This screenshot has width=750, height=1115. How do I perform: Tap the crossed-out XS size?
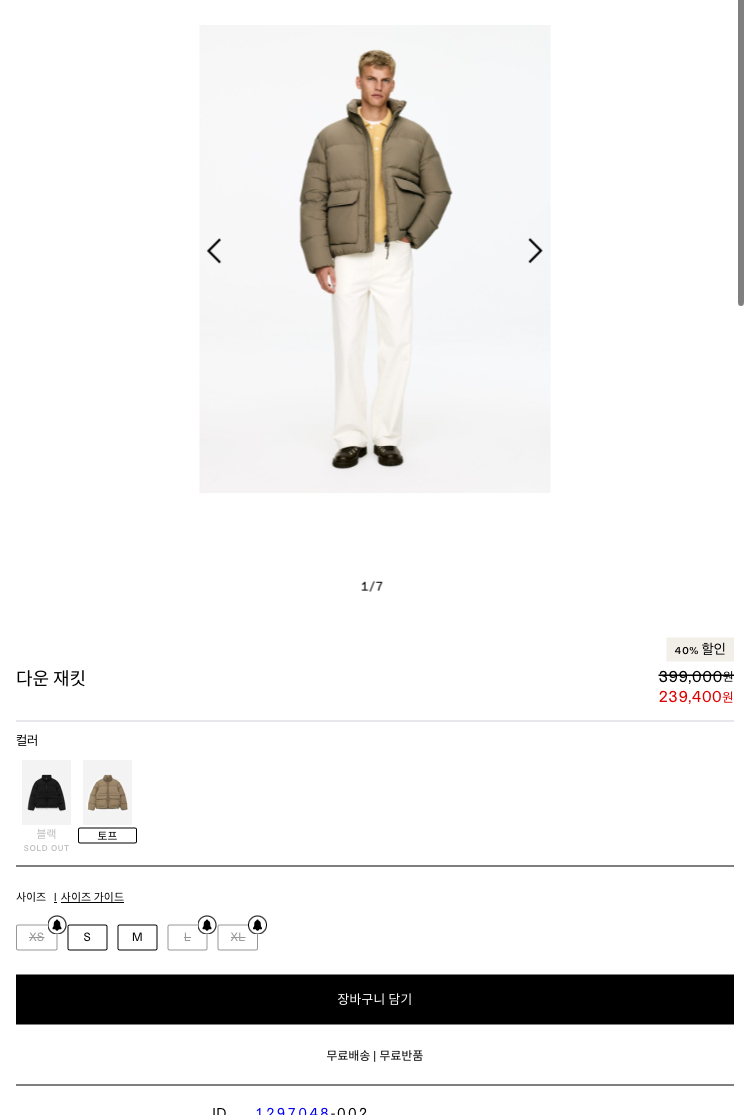(36, 937)
